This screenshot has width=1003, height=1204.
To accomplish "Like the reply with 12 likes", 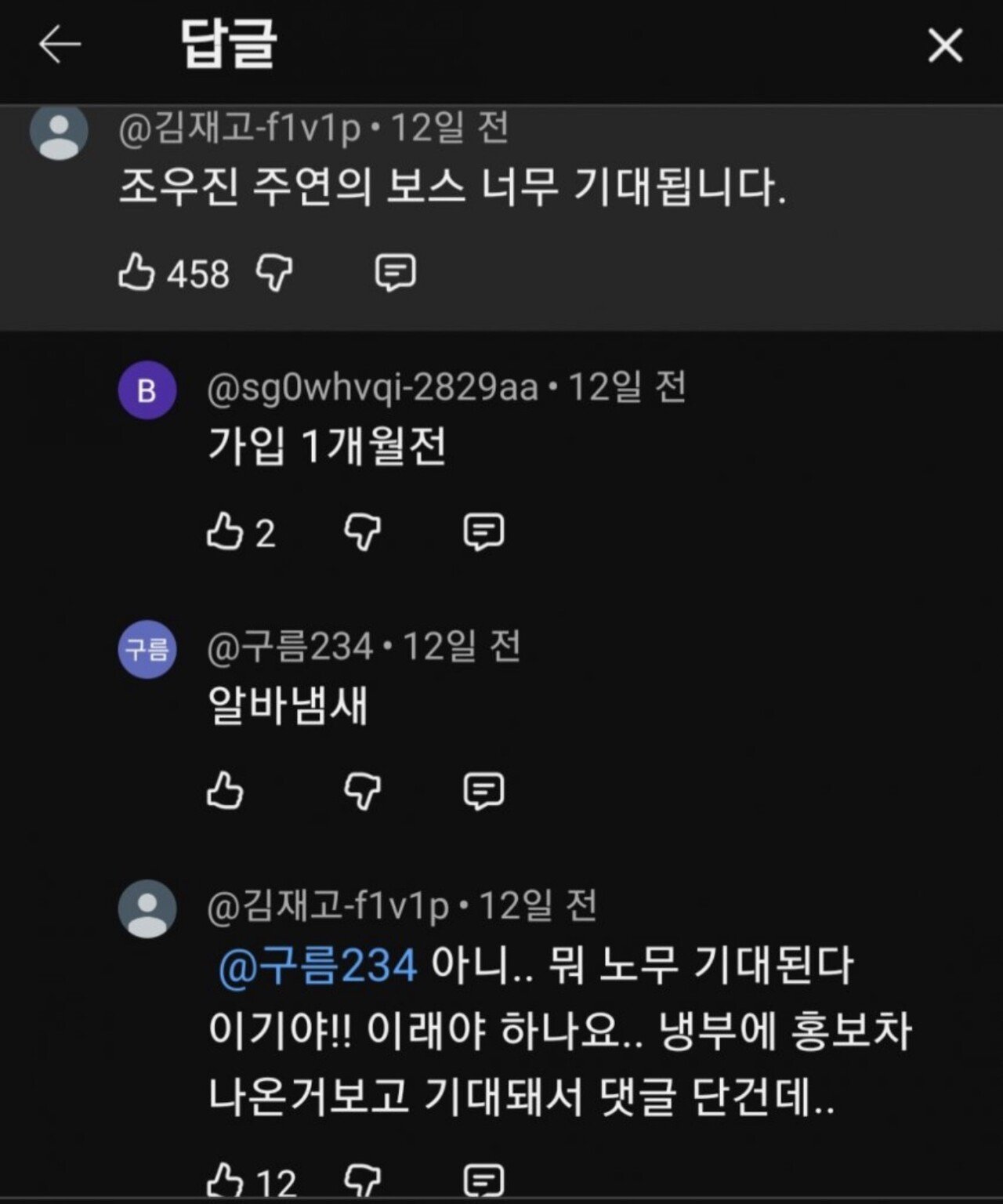I will 225,1180.
